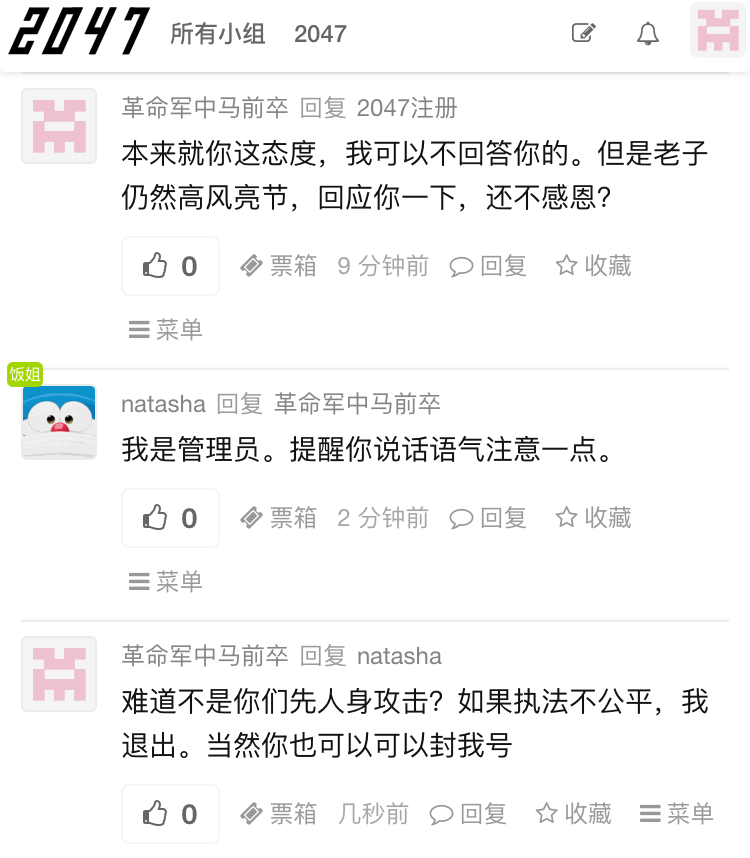Favorite the comment posted 9 分钟前
Screen dimensions: 750x858
(x=594, y=266)
